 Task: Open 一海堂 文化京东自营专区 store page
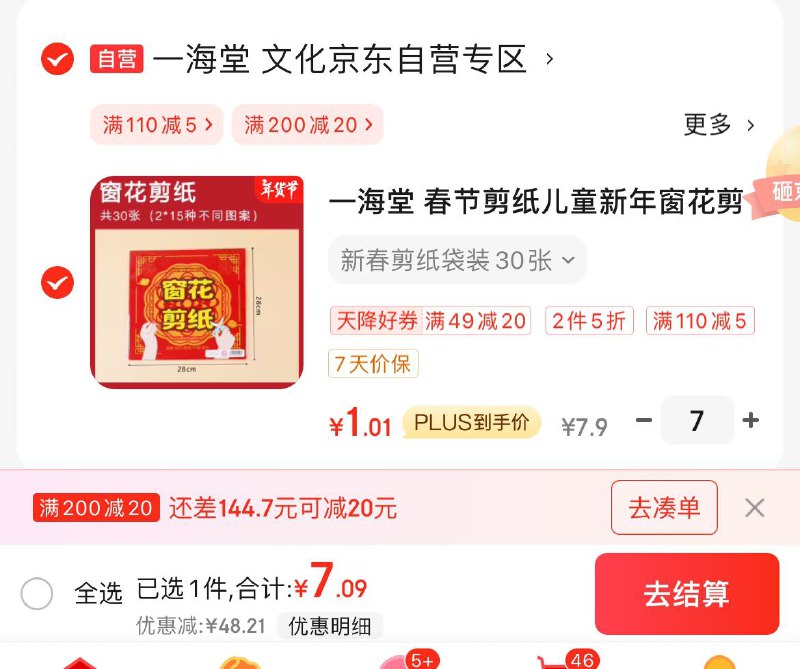point(340,60)
